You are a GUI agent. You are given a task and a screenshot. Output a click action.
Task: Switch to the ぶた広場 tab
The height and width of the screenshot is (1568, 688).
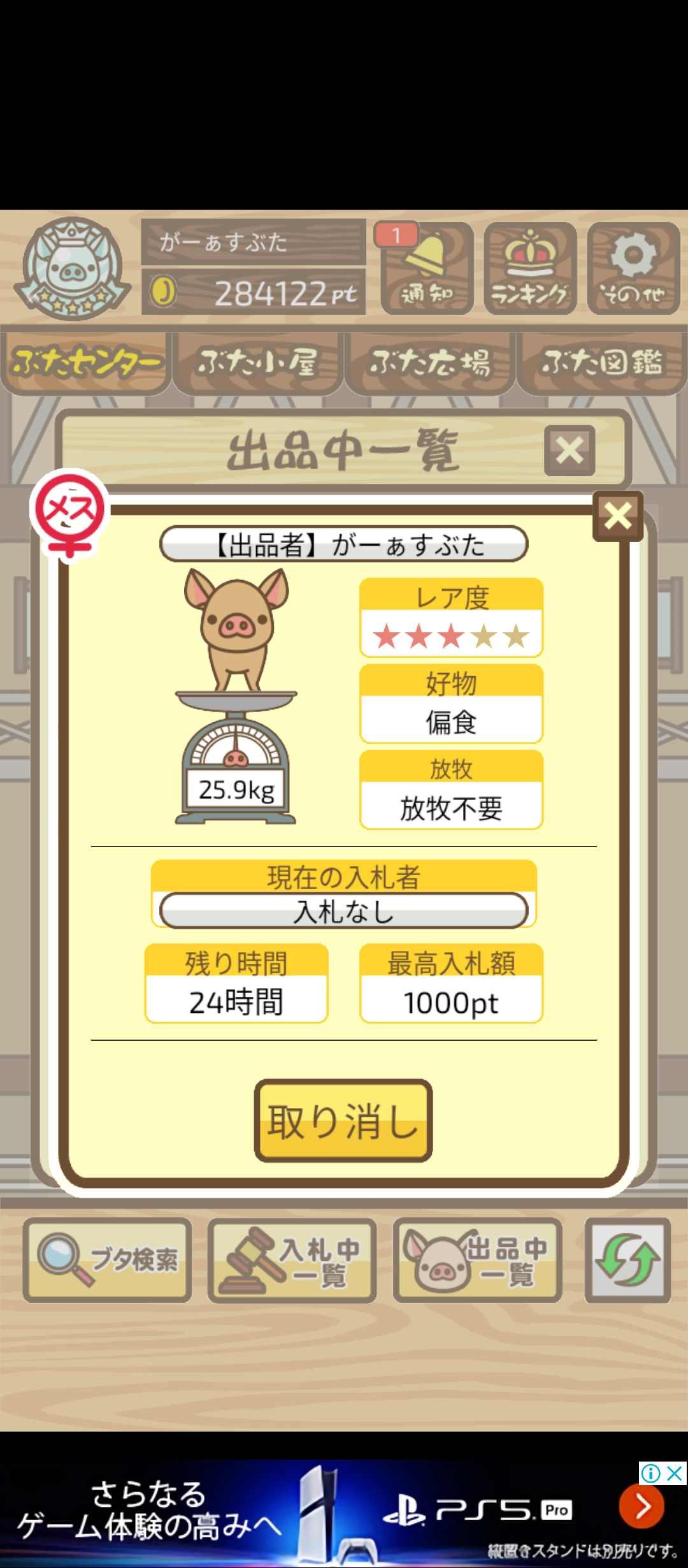430,362
